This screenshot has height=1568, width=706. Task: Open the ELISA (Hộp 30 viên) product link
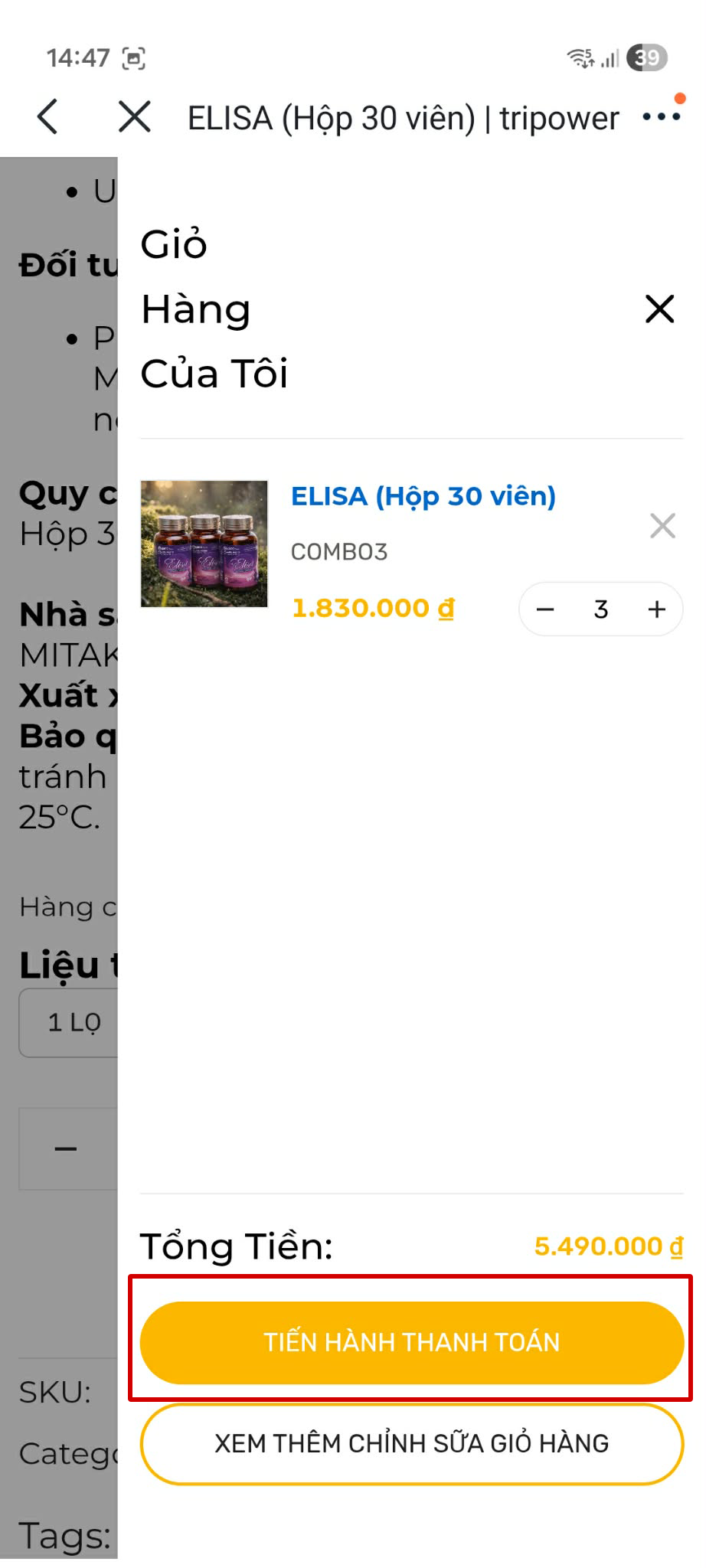pyautogui.click(x=424, y=496)
